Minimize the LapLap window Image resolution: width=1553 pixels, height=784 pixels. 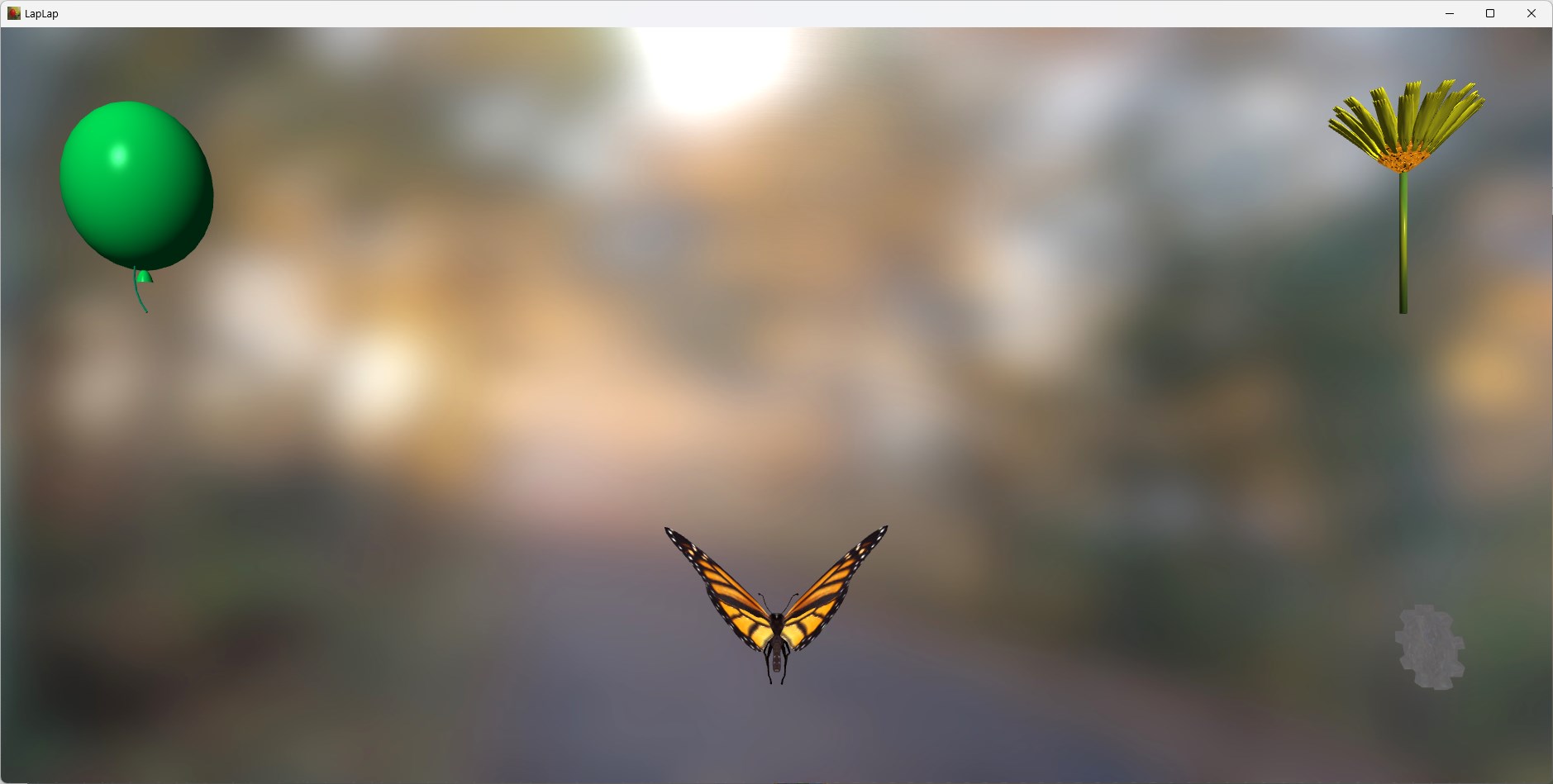tap(1450, 13)
